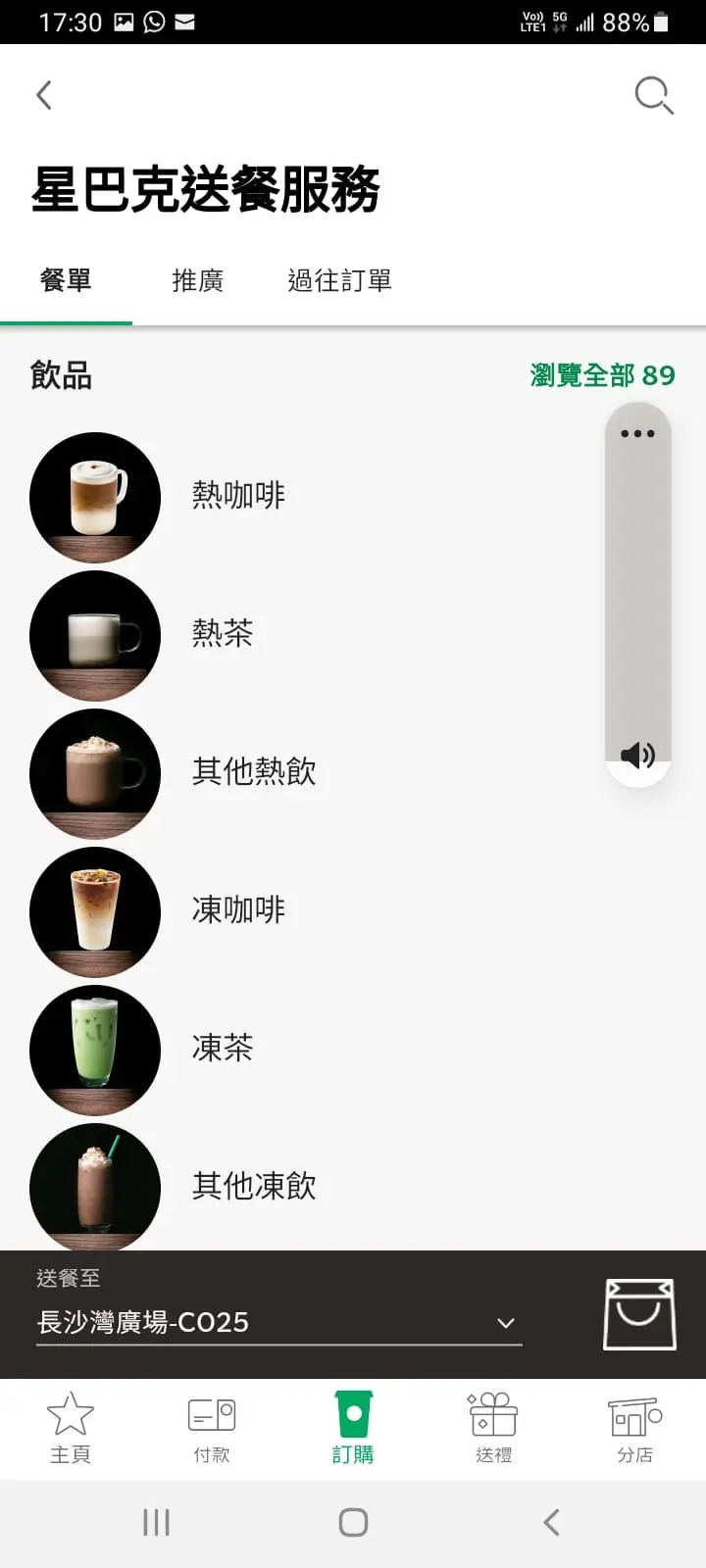Choose the 凍茶 category

tap(223, 1049)
